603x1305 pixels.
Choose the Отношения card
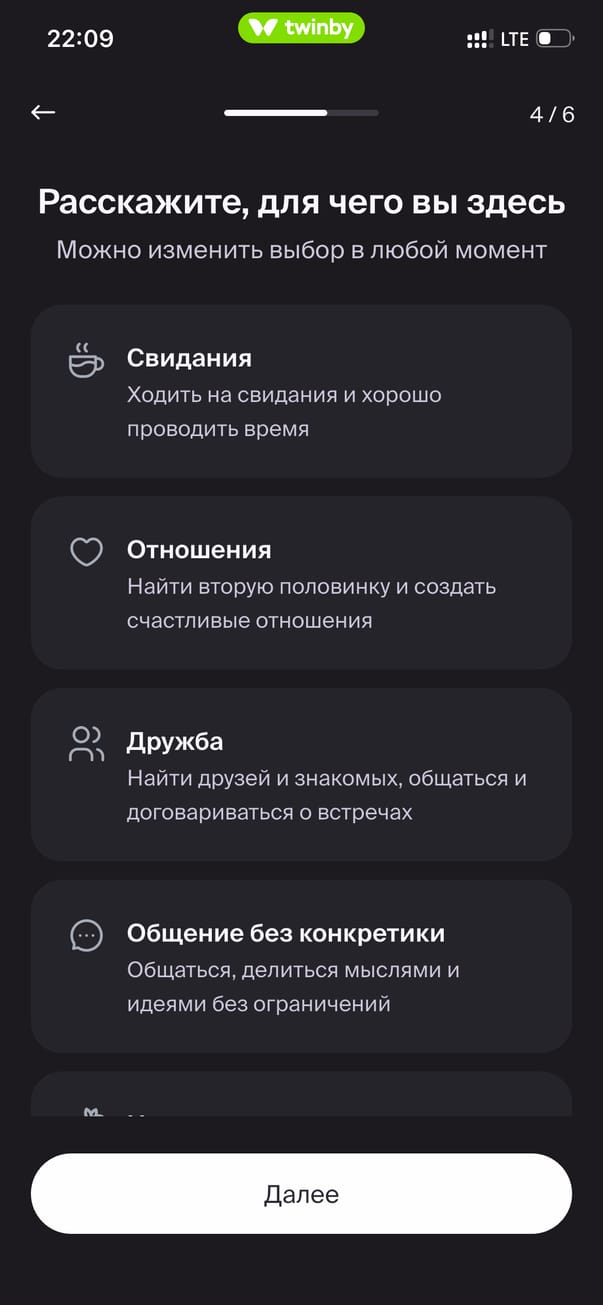tap(301, 583)
